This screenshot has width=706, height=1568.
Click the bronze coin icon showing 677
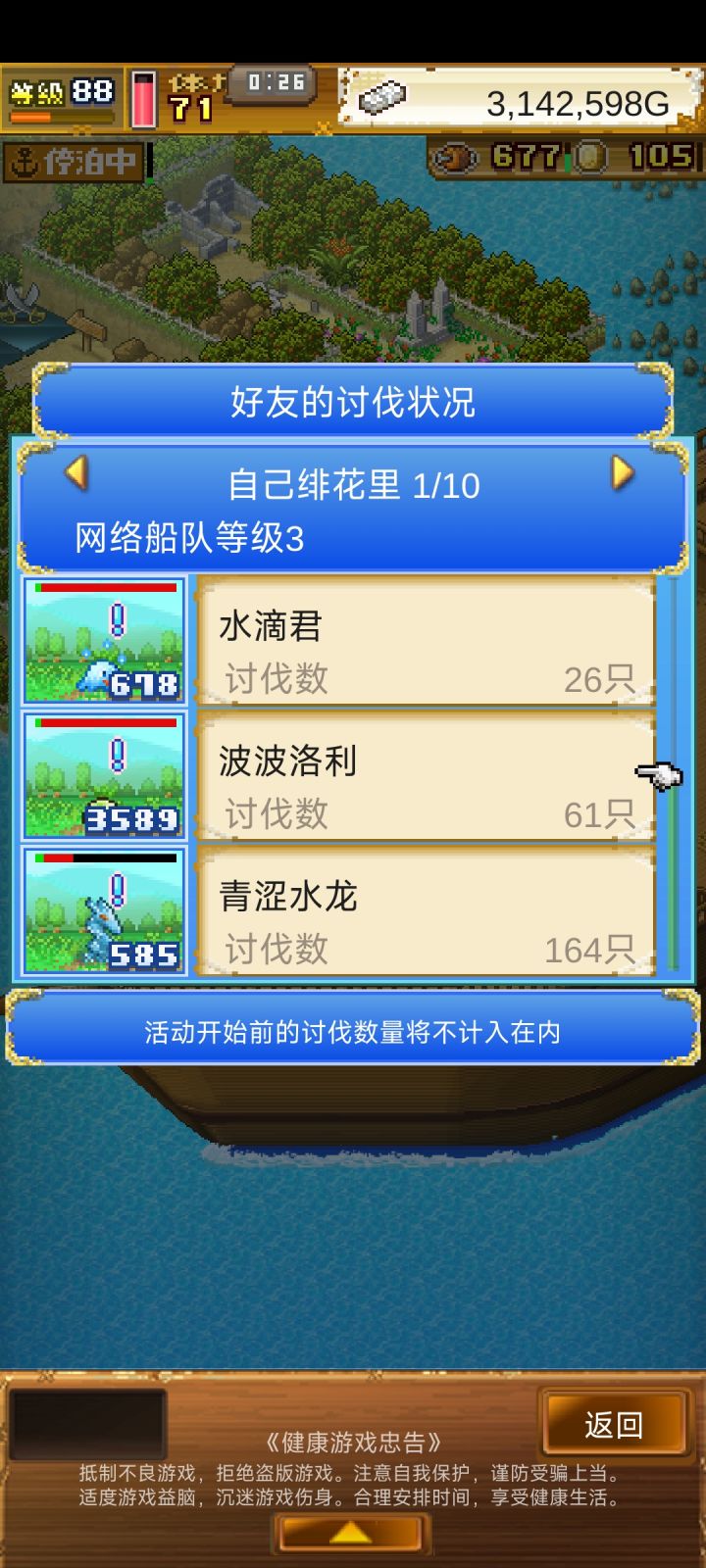(x=455, y=157)
